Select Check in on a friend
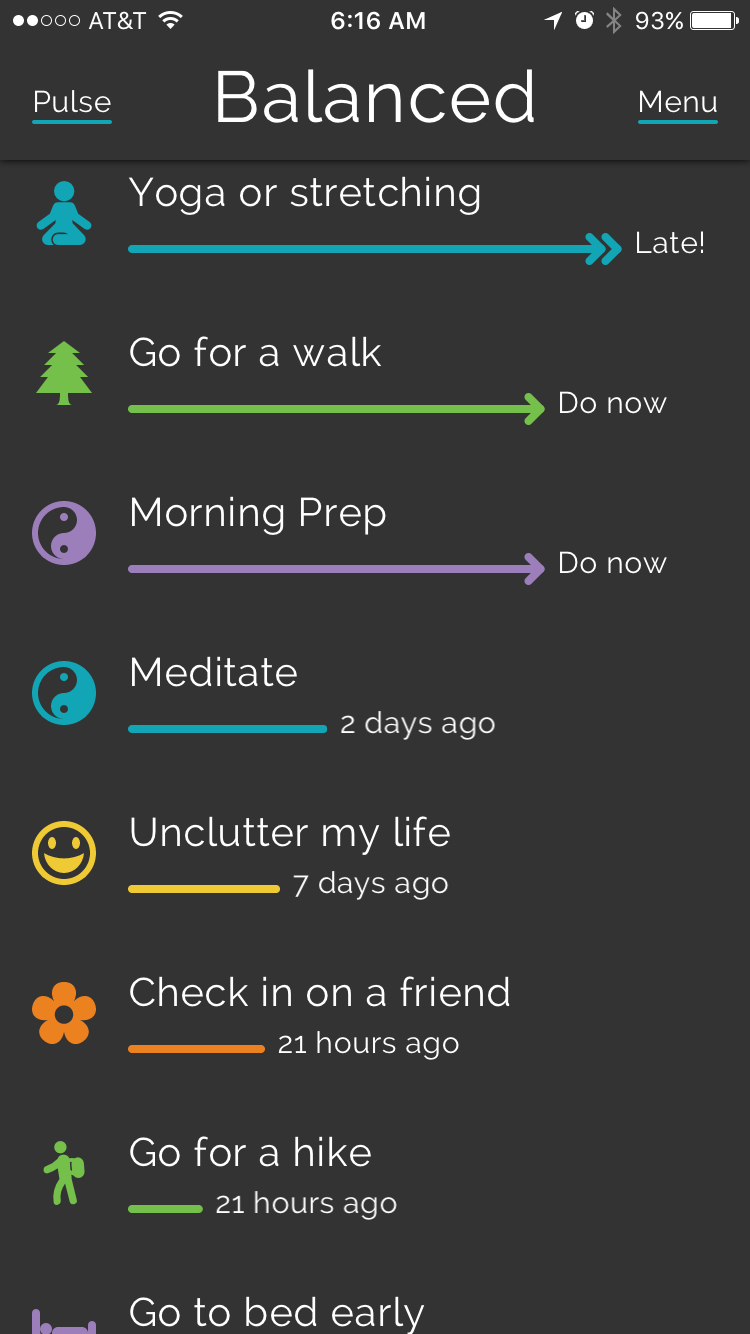 [x=319, y=993]
